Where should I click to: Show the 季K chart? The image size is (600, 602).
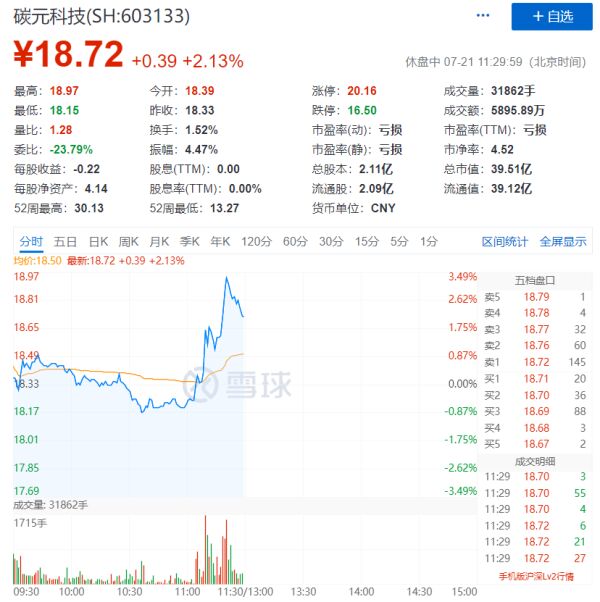click(190, 241)
